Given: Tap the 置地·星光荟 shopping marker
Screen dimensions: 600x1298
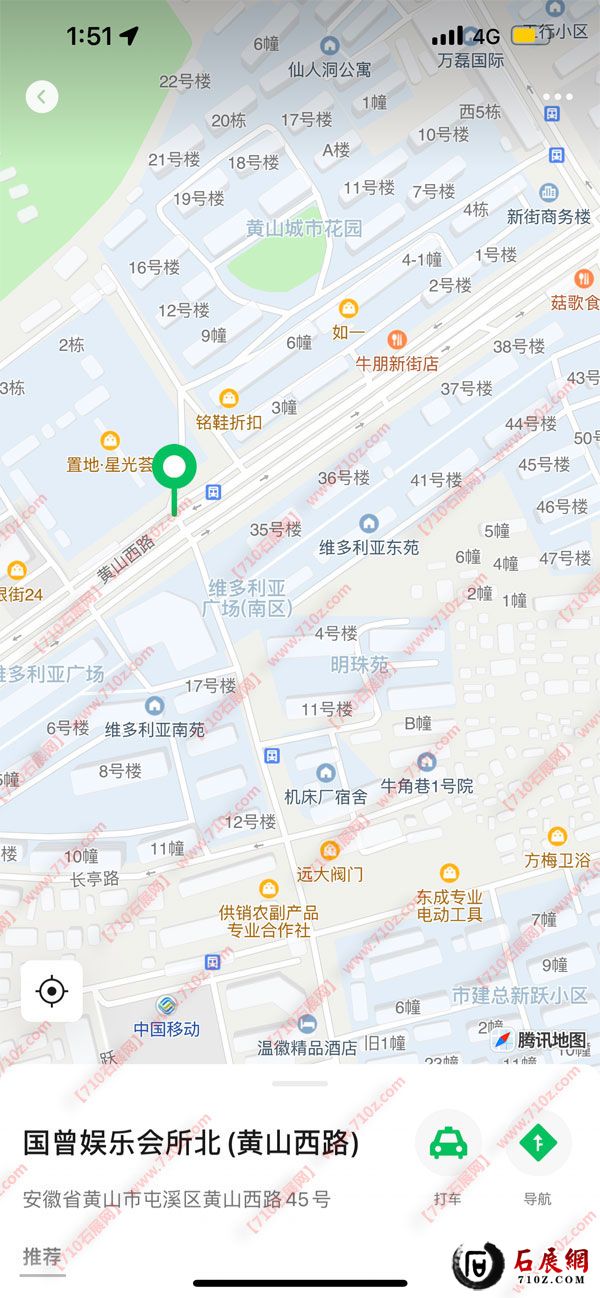Looking at the screenshot, I should (110, 441).
